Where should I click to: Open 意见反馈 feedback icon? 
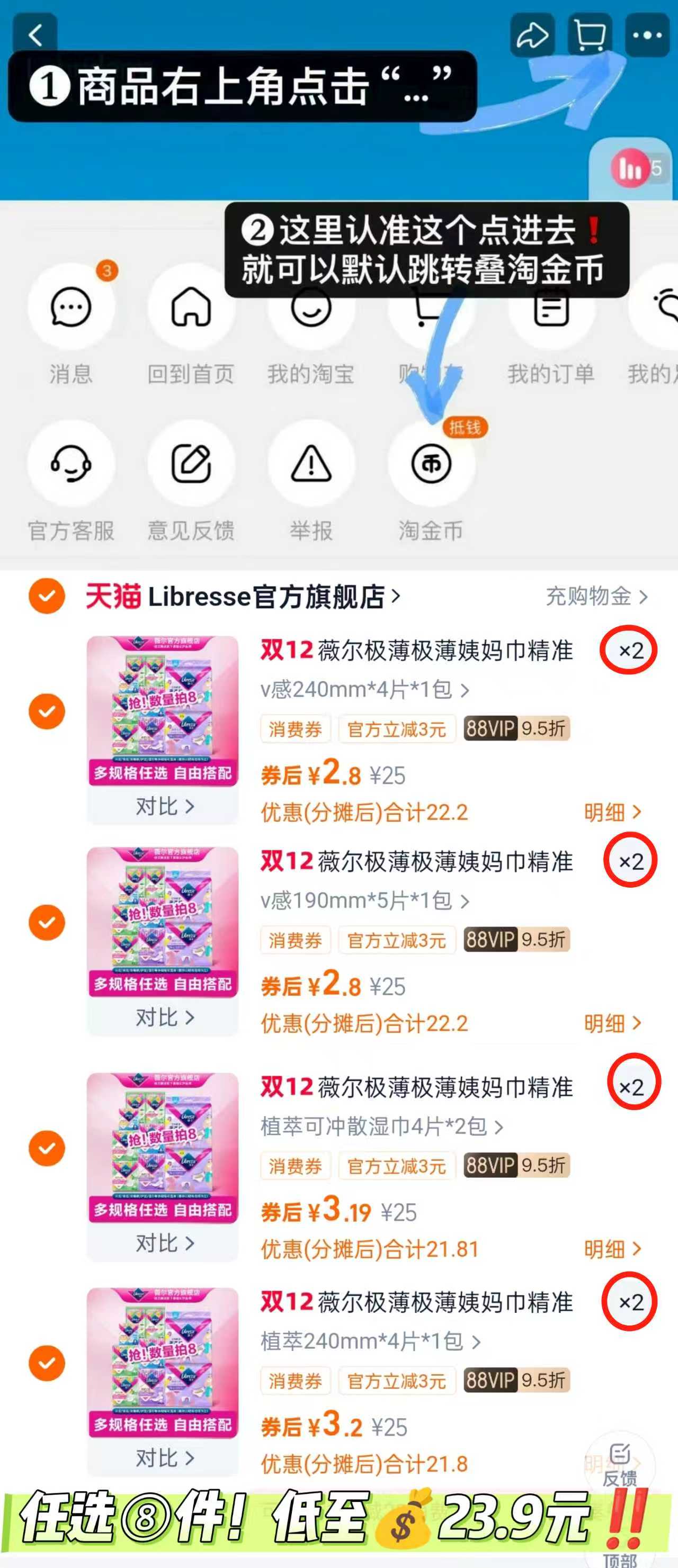(x=190, y=464)
